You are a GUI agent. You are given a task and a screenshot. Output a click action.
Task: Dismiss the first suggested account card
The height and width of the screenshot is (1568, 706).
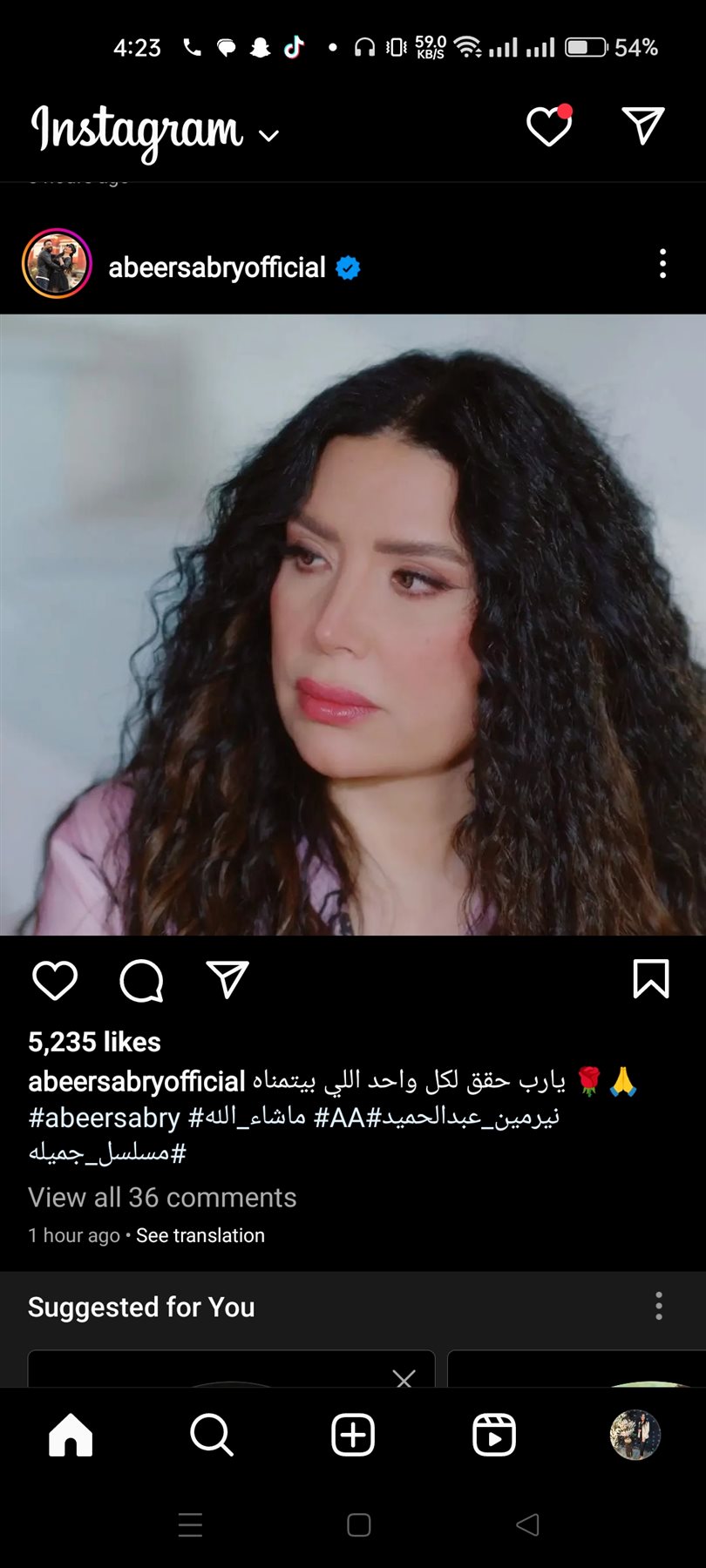404,1377
